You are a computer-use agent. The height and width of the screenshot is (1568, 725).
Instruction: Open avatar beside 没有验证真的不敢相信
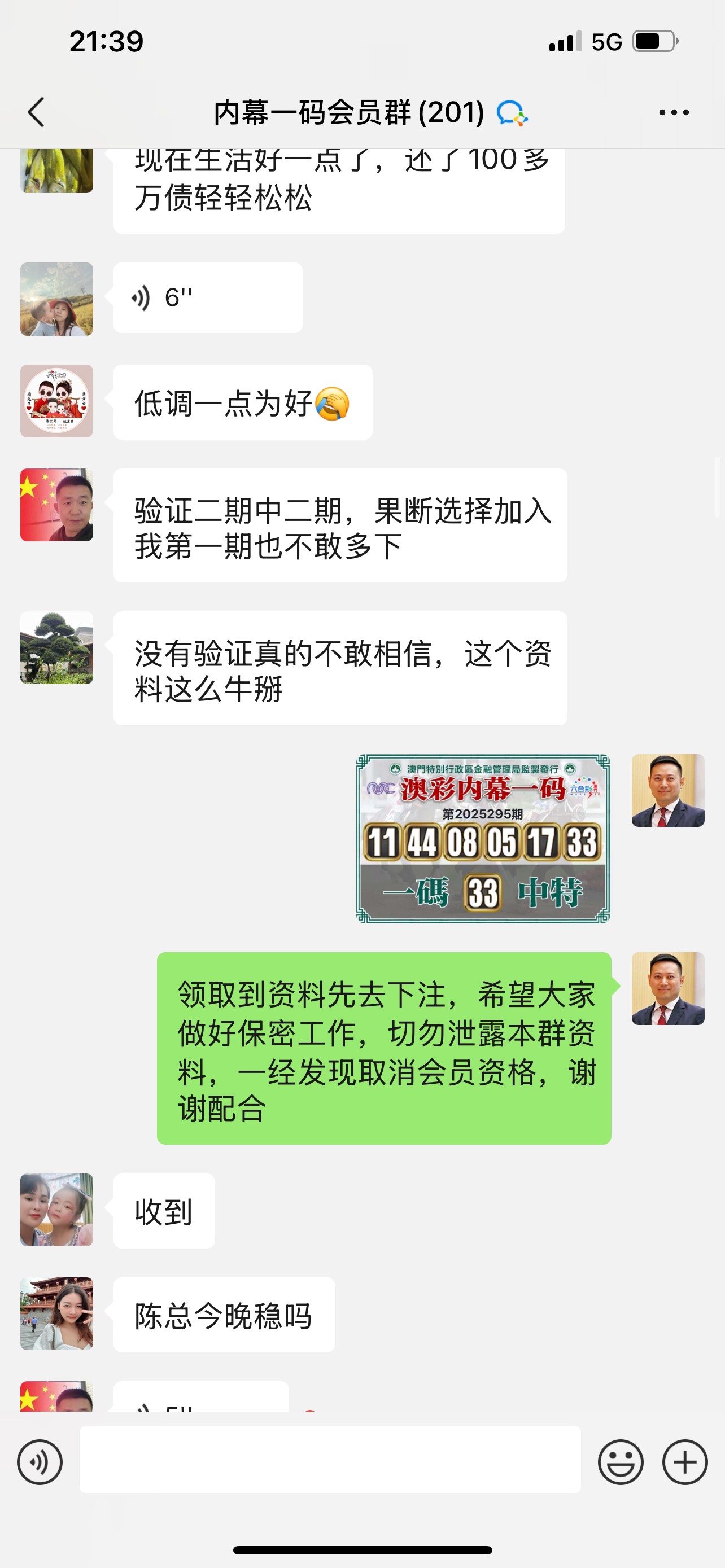click(x=56, y=647)
